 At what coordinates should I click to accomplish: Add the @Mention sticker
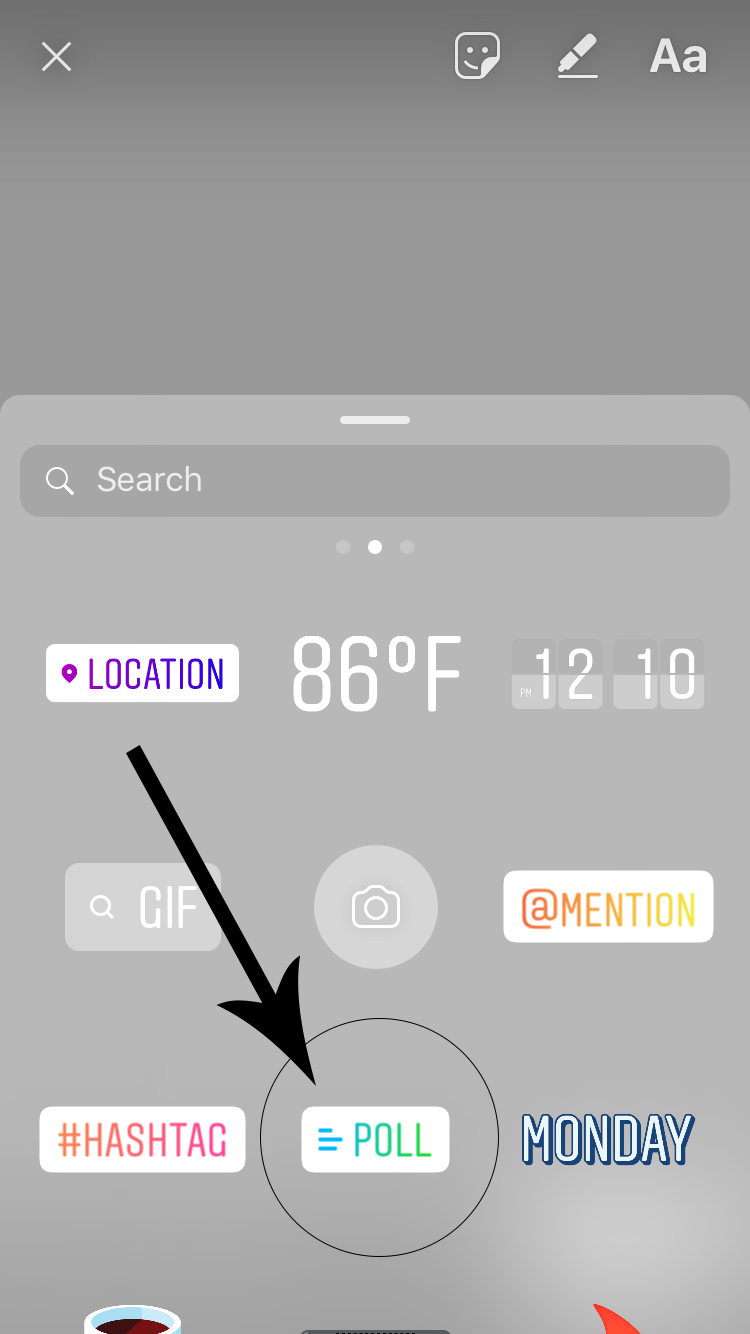pyautogui.click(x=608, y=907)
